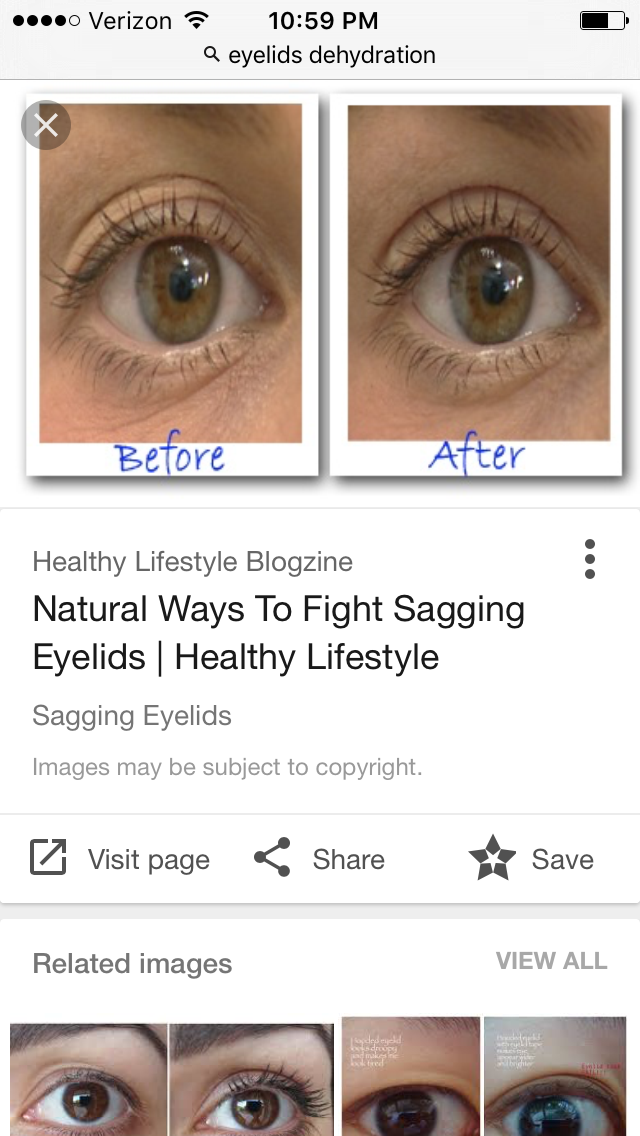This screenshot has height=1136, width=640.
Task: Open related hooded eyelid tape image
Action: click(x=483, y=1076)
